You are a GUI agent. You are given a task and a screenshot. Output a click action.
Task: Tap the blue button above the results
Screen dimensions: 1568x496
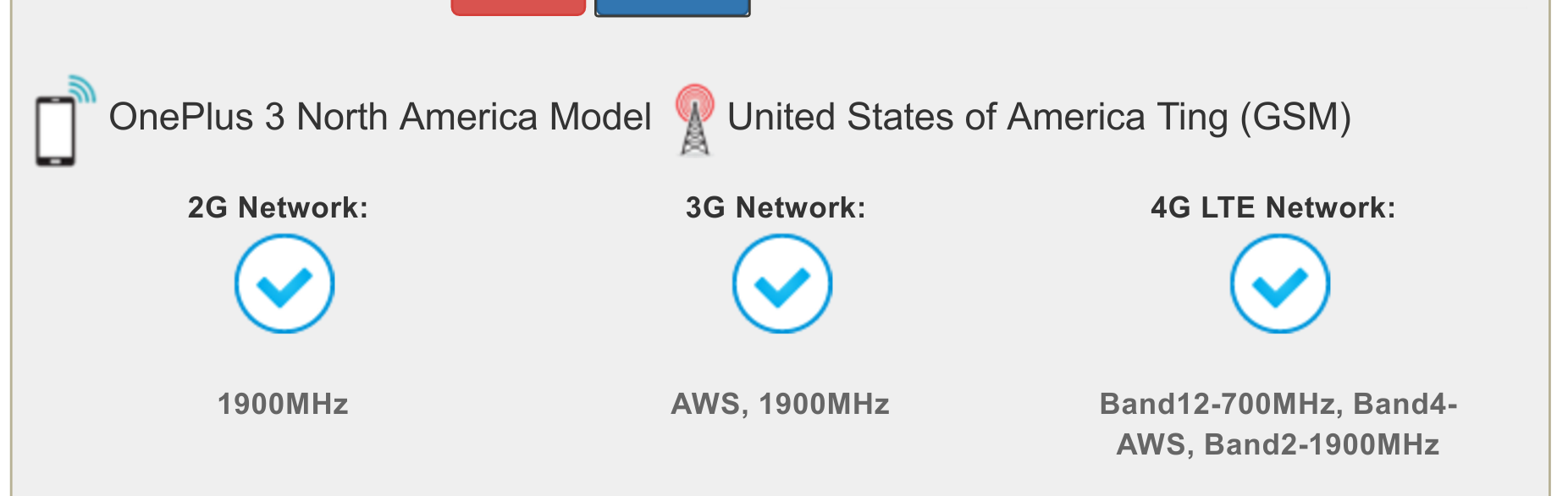coord(672,7)
